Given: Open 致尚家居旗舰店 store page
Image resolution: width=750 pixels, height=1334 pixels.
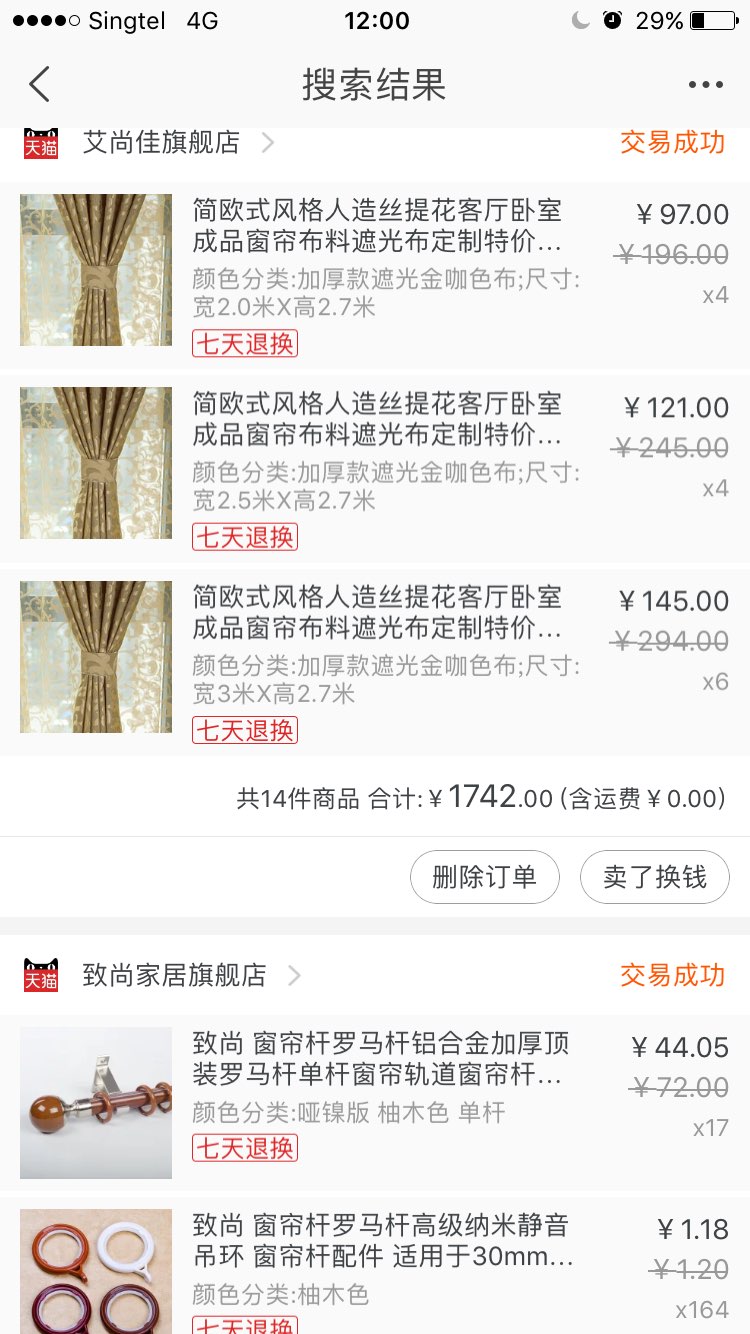Looking at the screenshot, I should [175, 975].
